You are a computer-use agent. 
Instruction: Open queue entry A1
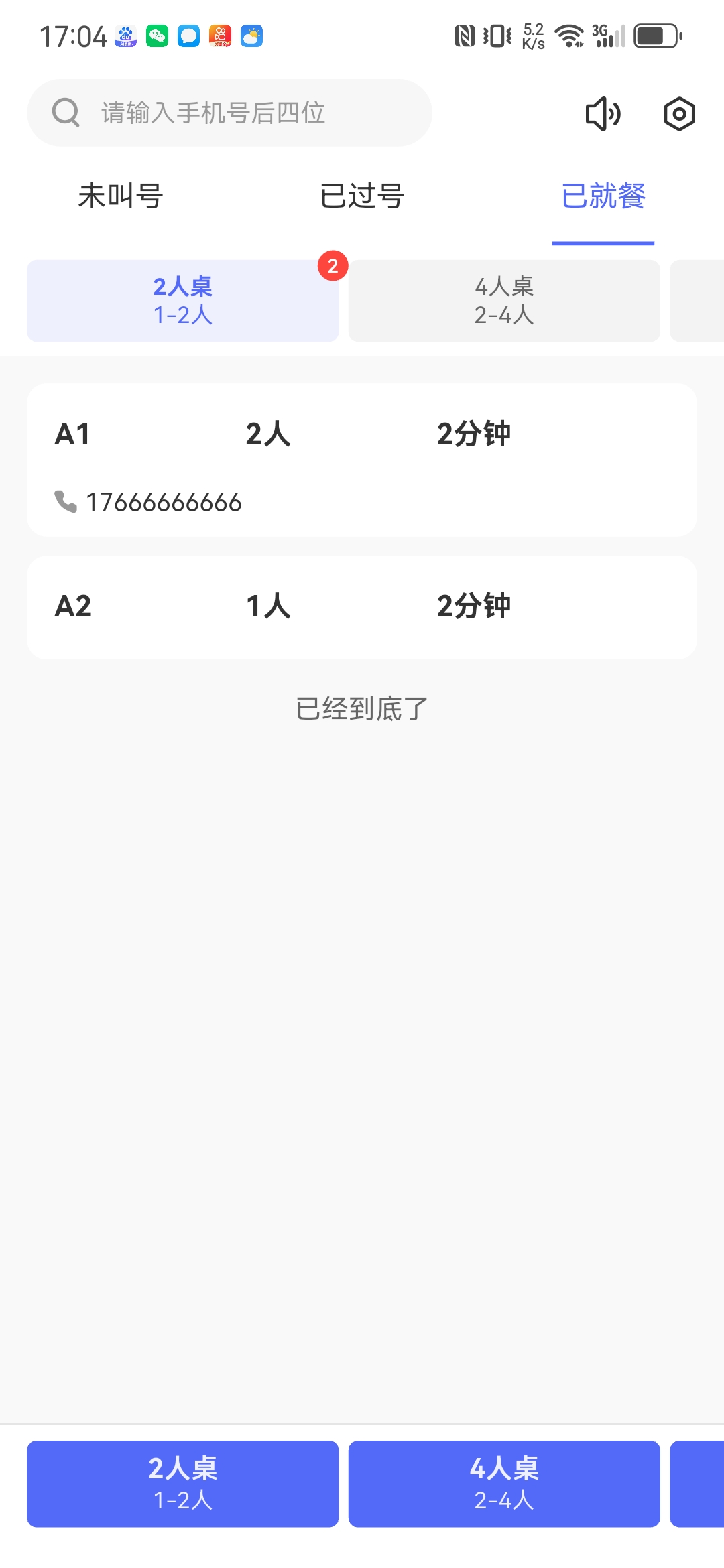(x=362, y=460)
